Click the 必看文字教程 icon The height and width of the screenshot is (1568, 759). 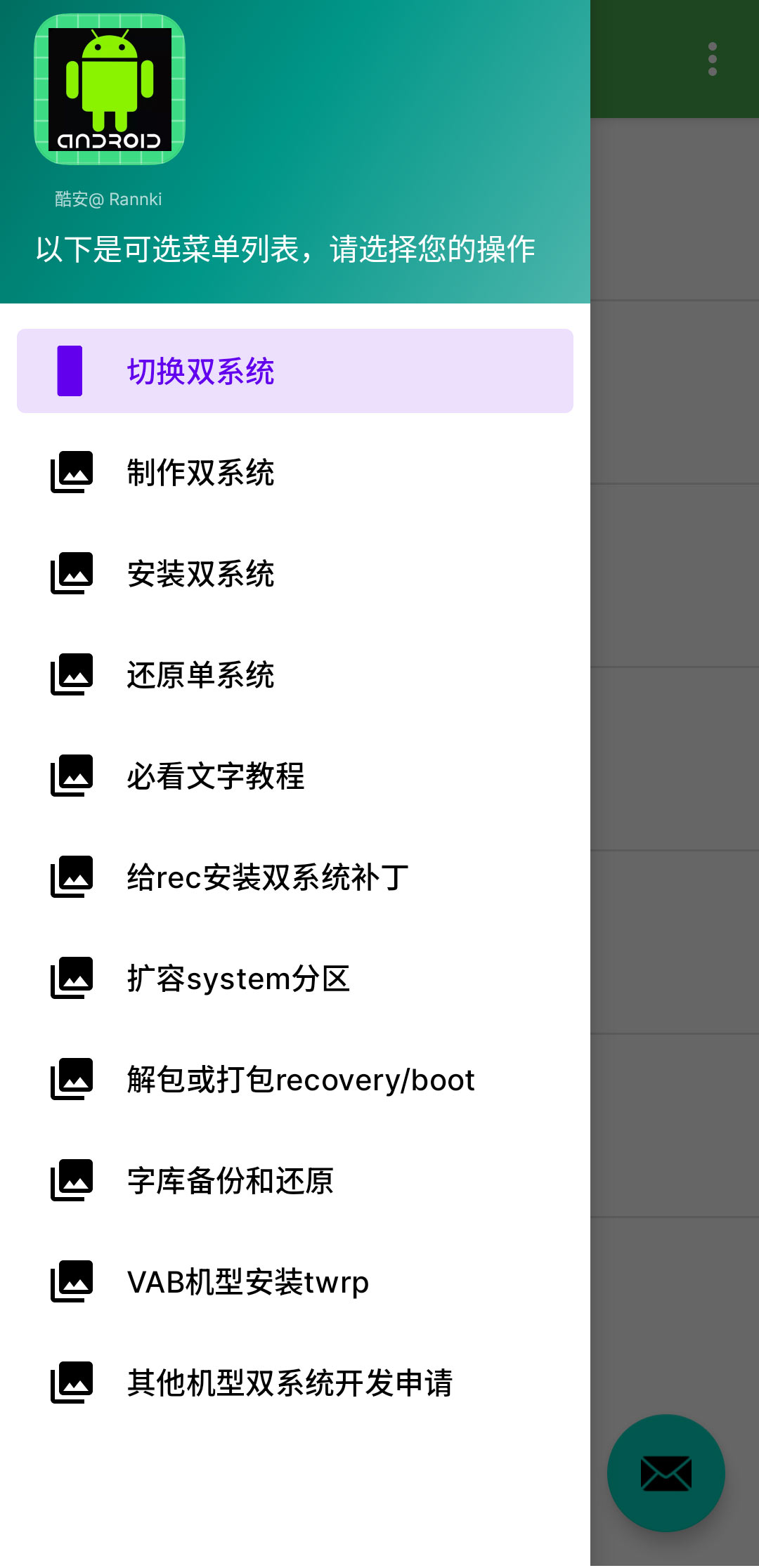pyautogui.click(x=72, y=776)
